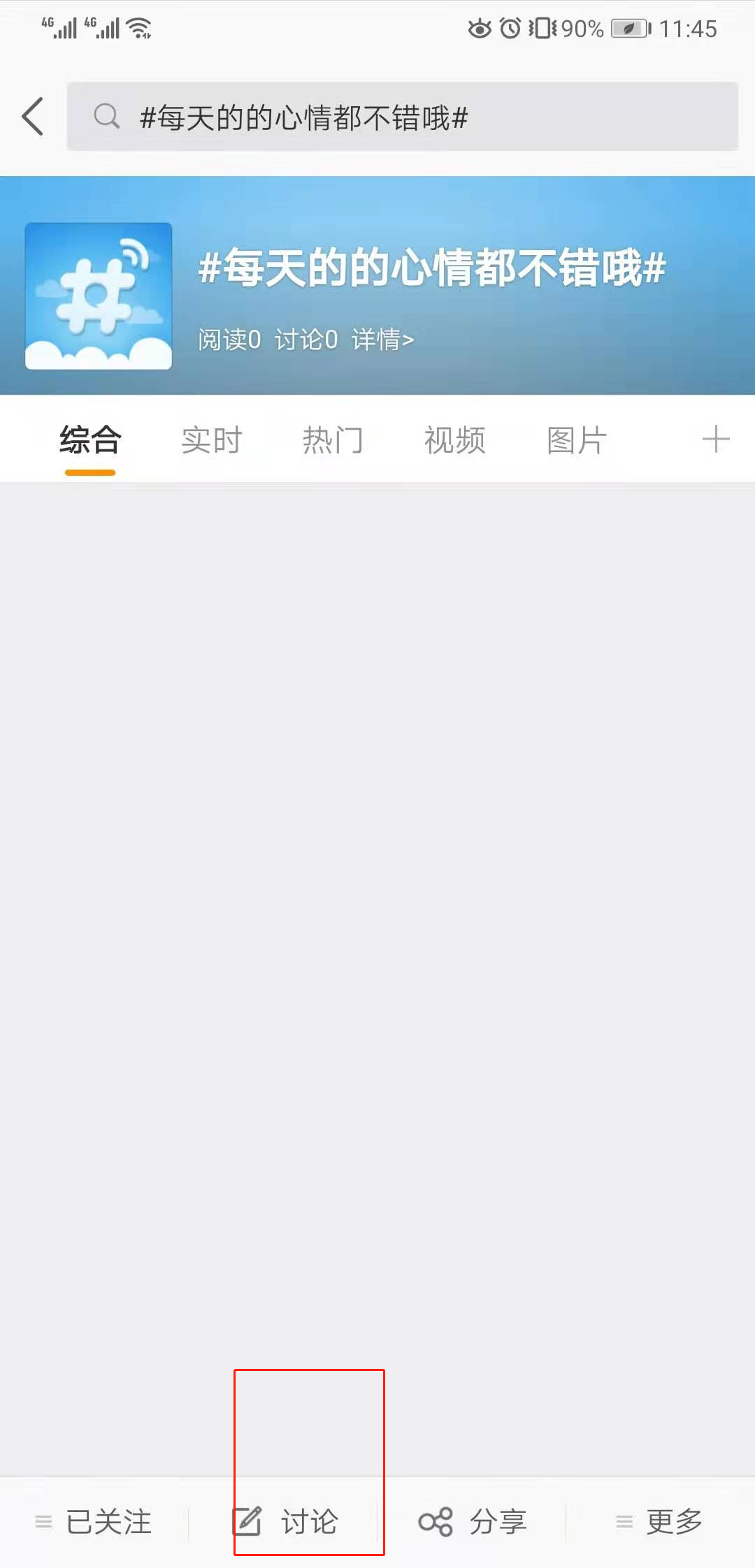
Task: Go back using the top-left arrow
Action: [33, 117]
